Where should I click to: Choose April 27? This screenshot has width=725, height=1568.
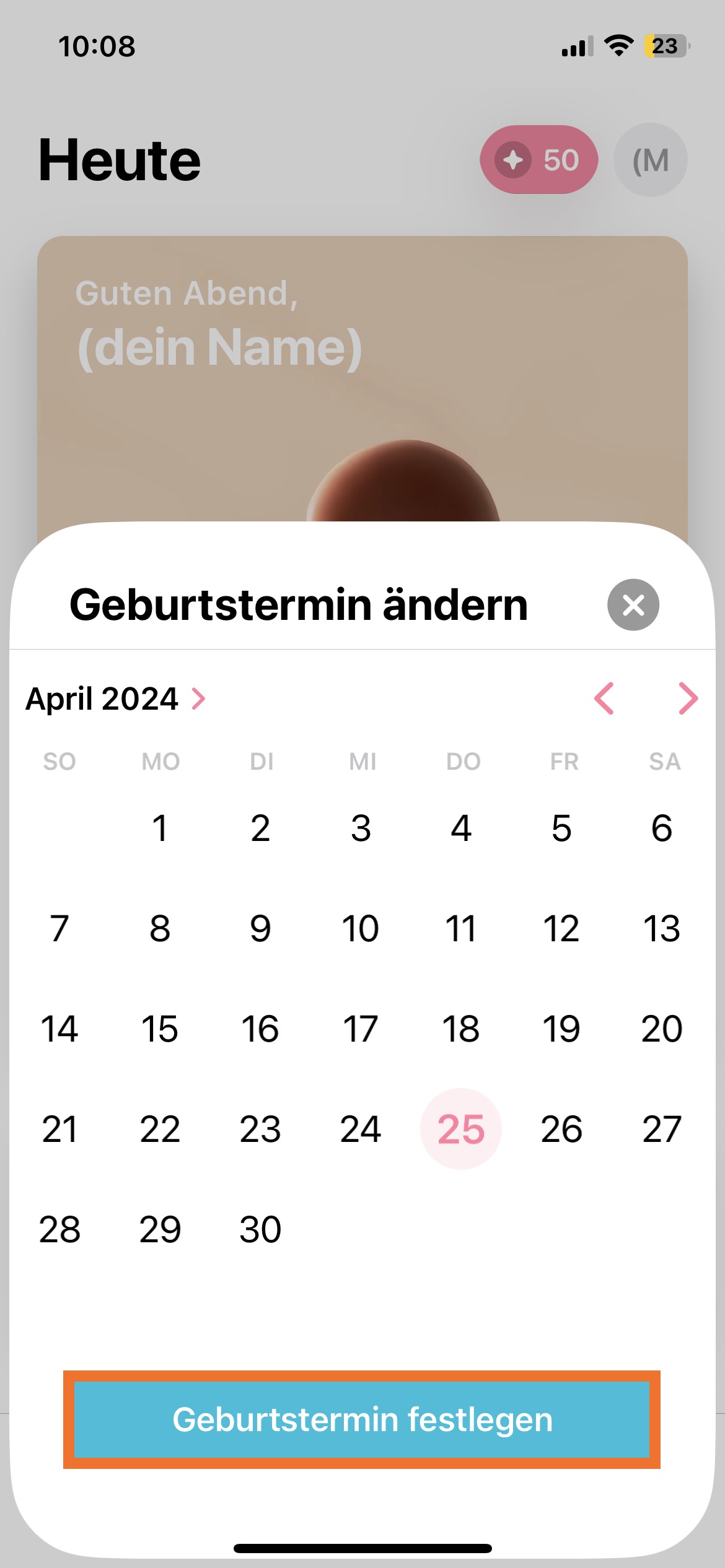click(662, 1129)
